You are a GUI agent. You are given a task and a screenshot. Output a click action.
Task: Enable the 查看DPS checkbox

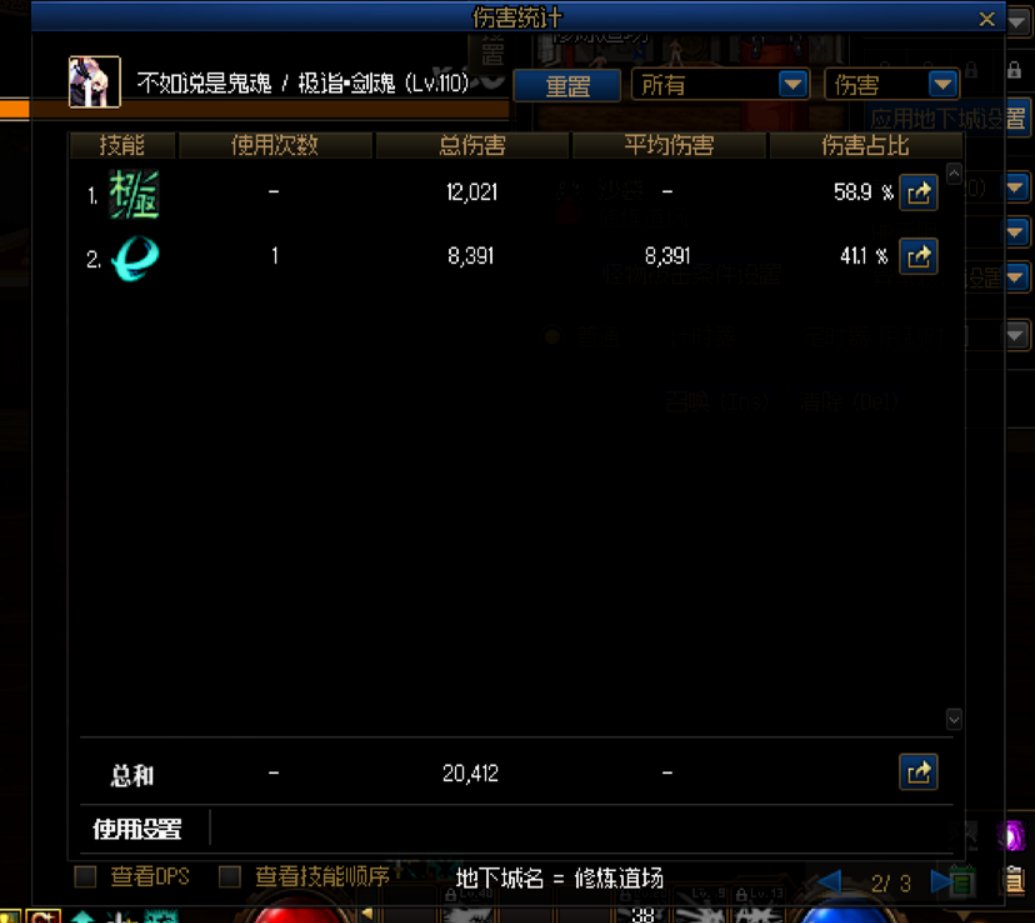coord(86,877)
